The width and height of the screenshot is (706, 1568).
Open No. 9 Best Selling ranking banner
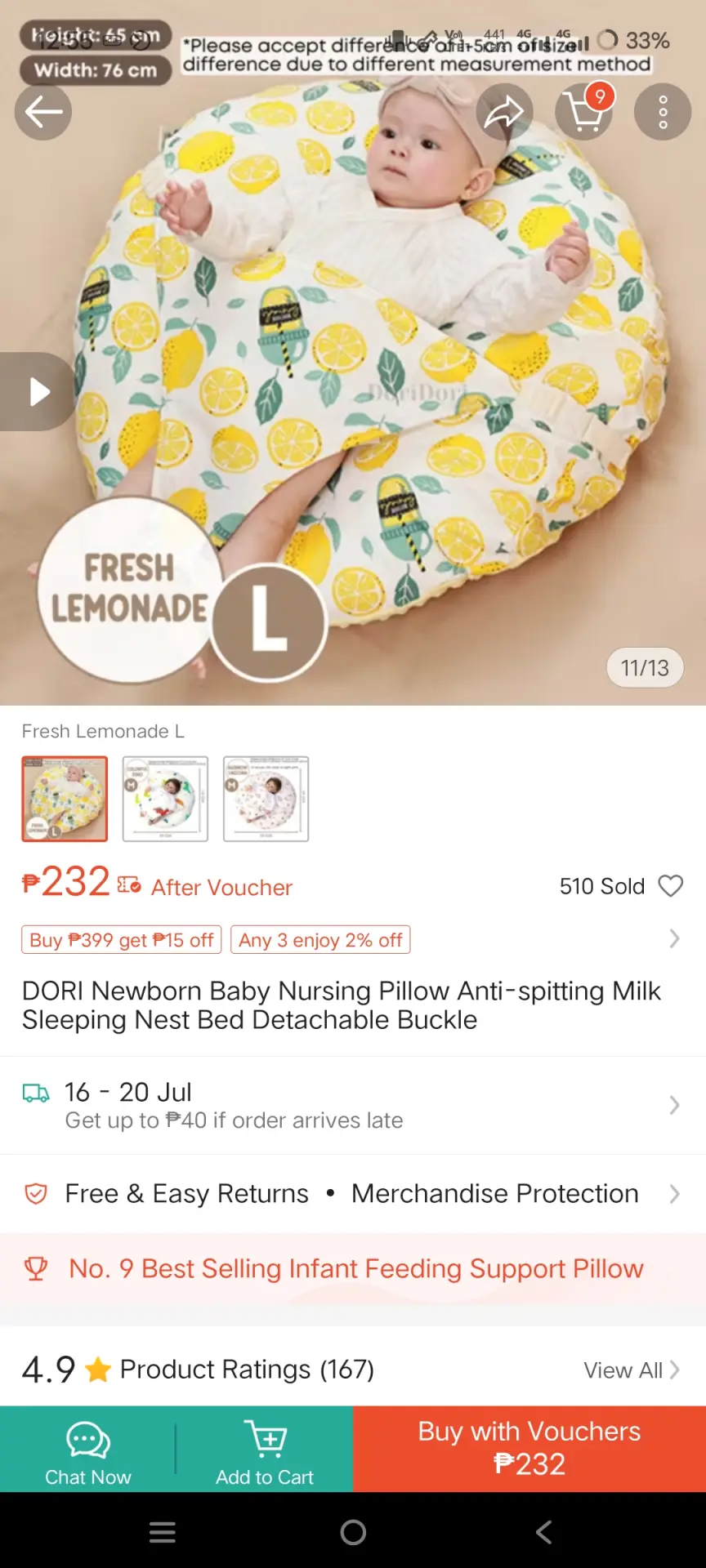pyautogui.click(x=353, y=1268)
